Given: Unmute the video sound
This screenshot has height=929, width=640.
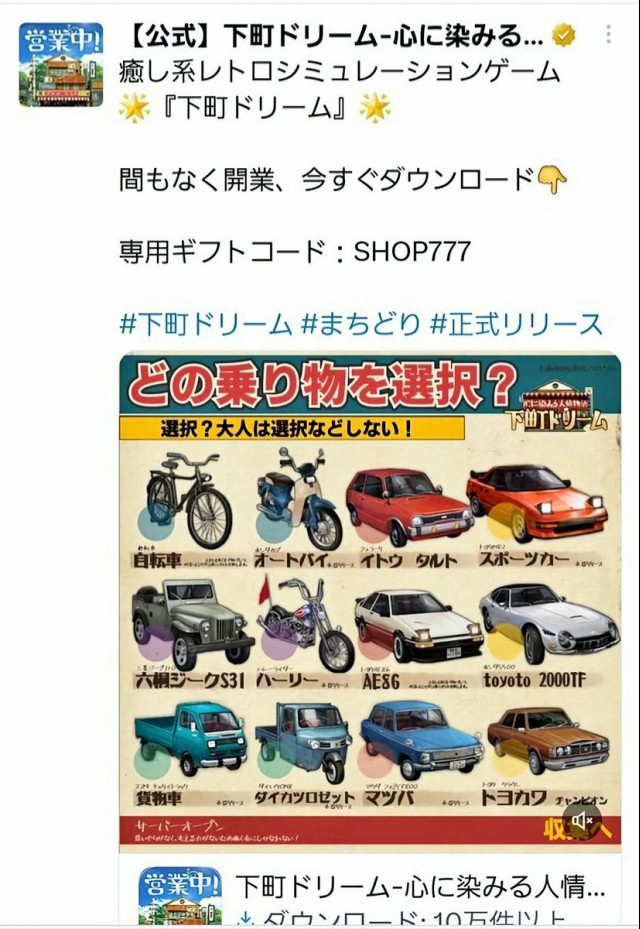Looking at the screenshot, I should tap(583, 820).
